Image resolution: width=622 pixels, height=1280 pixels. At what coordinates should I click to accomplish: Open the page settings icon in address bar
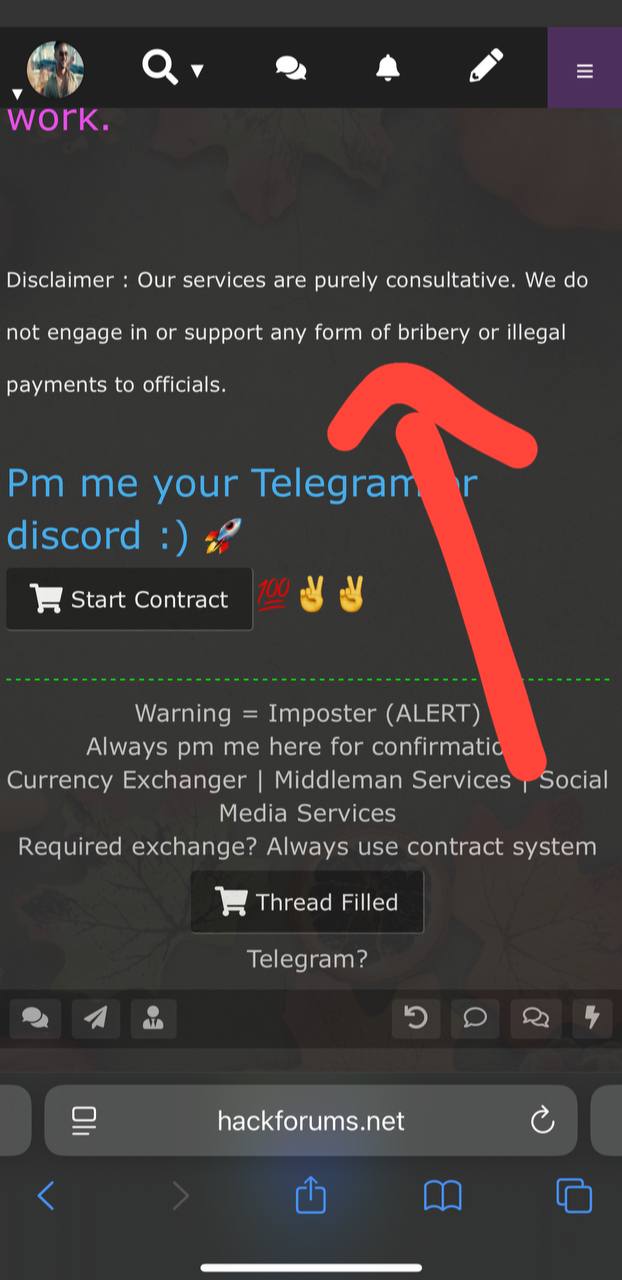[84, 1121]
